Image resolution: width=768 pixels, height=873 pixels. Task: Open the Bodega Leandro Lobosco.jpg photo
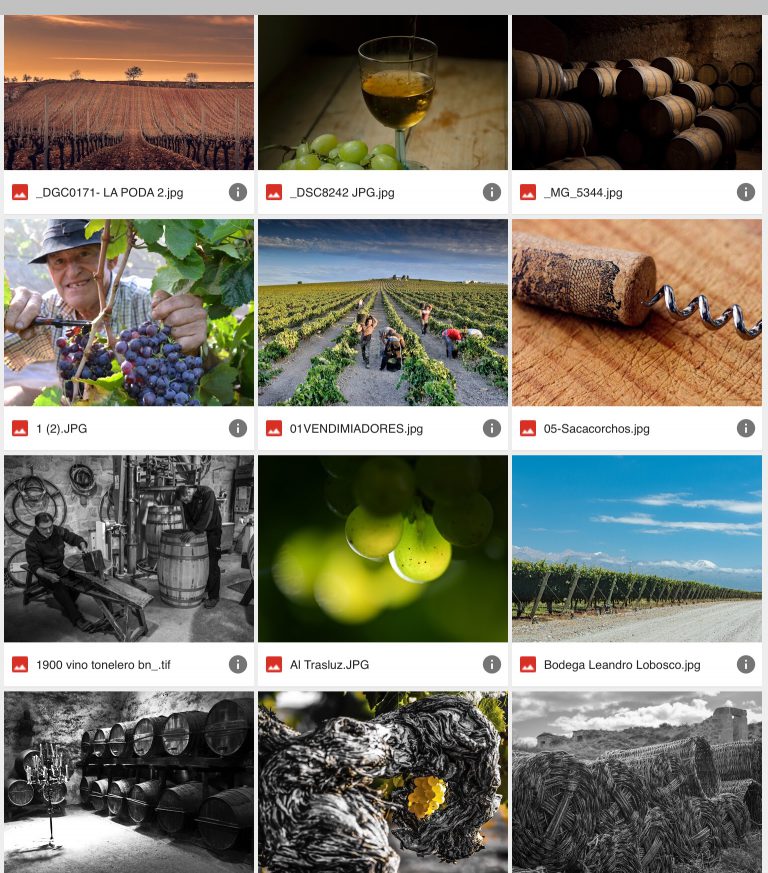coord(637,548)
